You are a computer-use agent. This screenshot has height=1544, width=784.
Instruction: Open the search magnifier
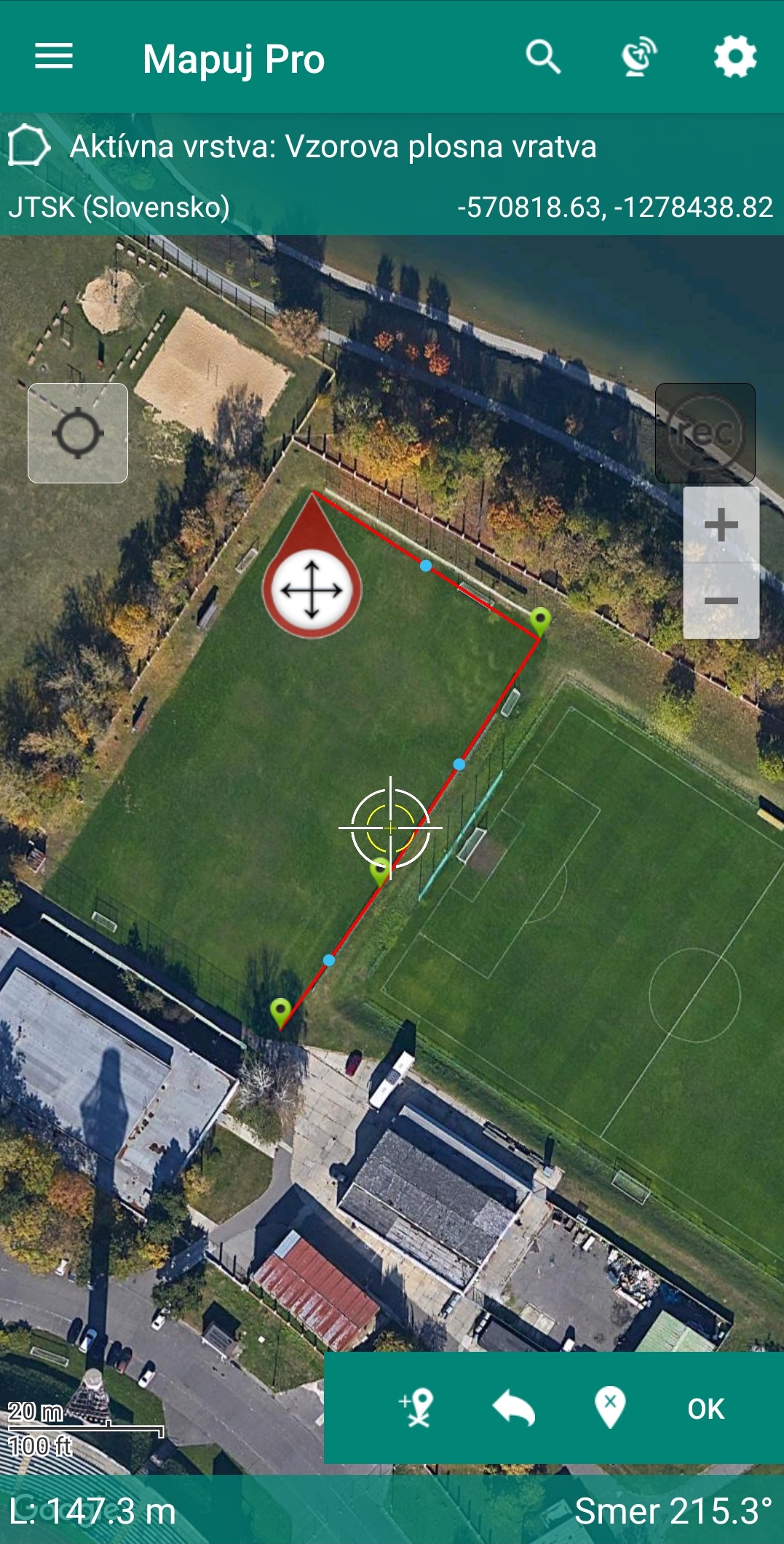pyautogui.click(x=543, y=57)
